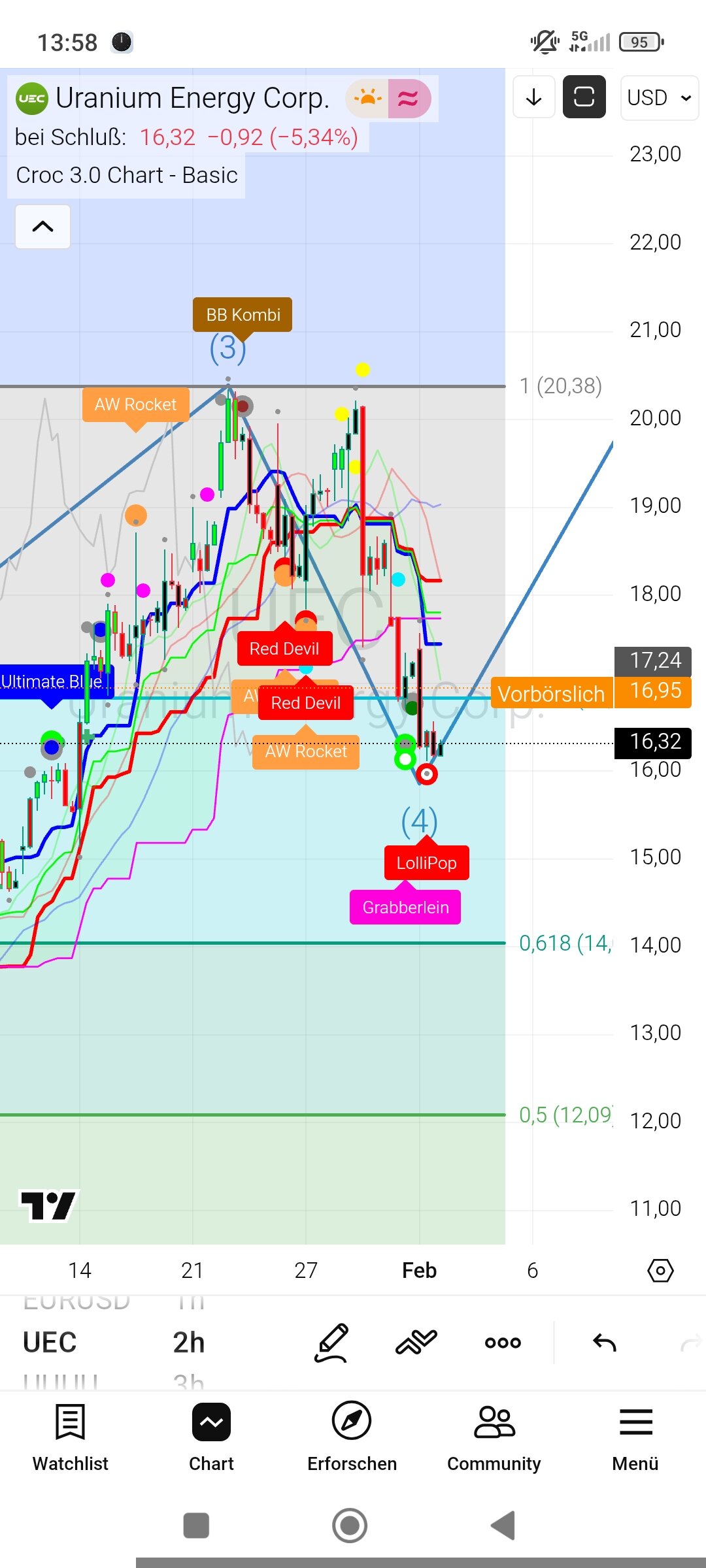This screenshot has width=706, height=1568.
Task: Open chart settings hexagon icon
Action: point(660,1271)
